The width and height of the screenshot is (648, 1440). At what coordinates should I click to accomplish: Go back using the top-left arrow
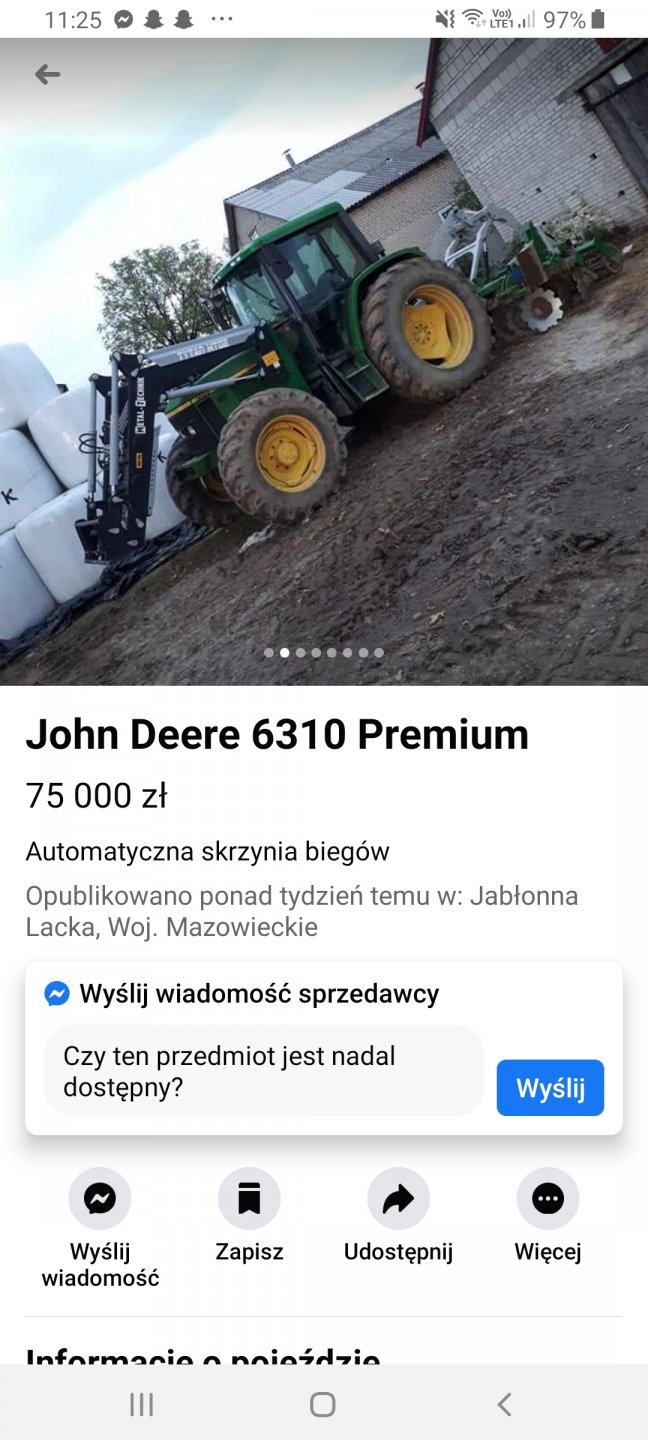coord(47,74)
